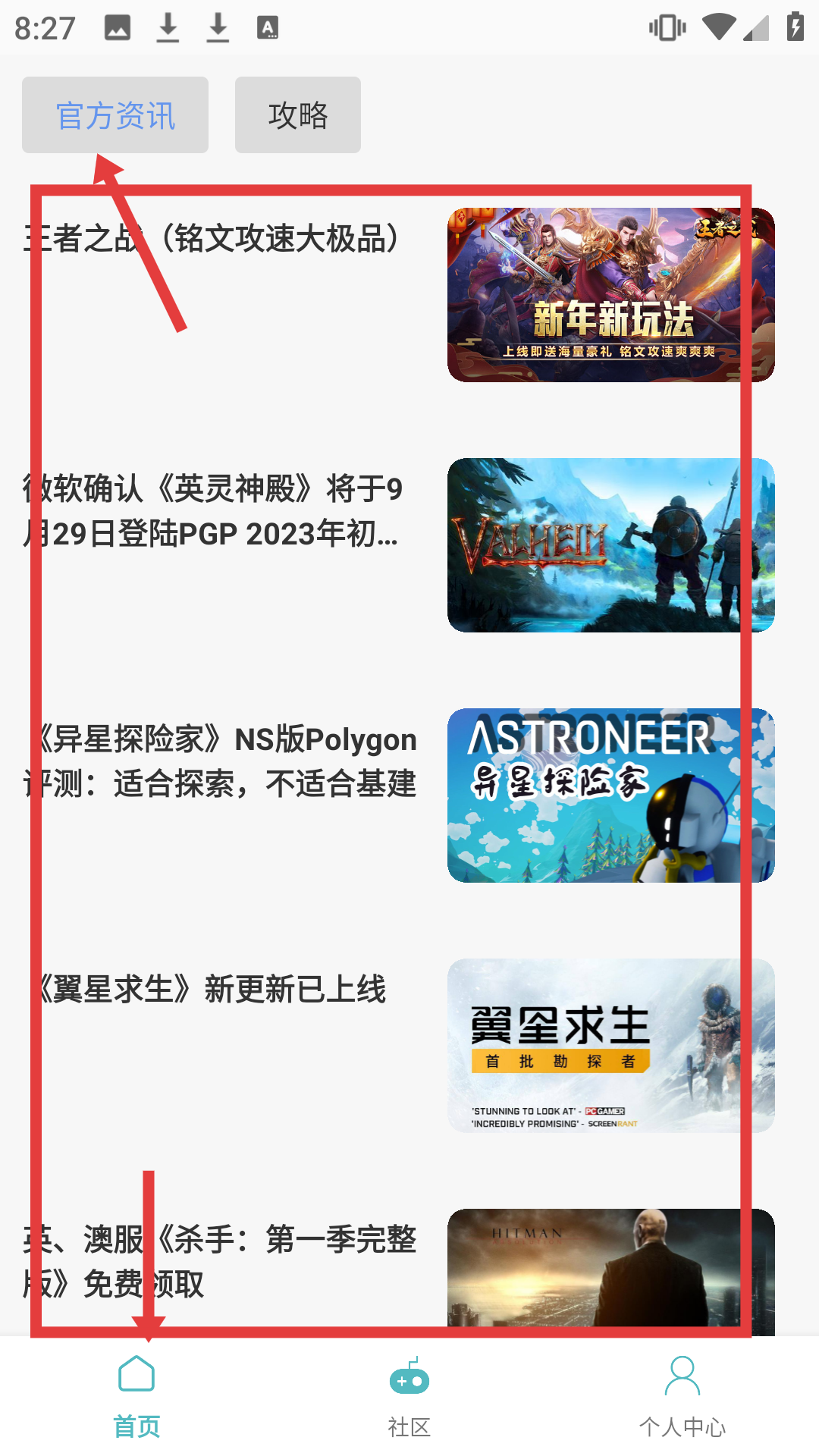Go to the 首页 tab
Screen dimensions: 819x1456
136,1397
